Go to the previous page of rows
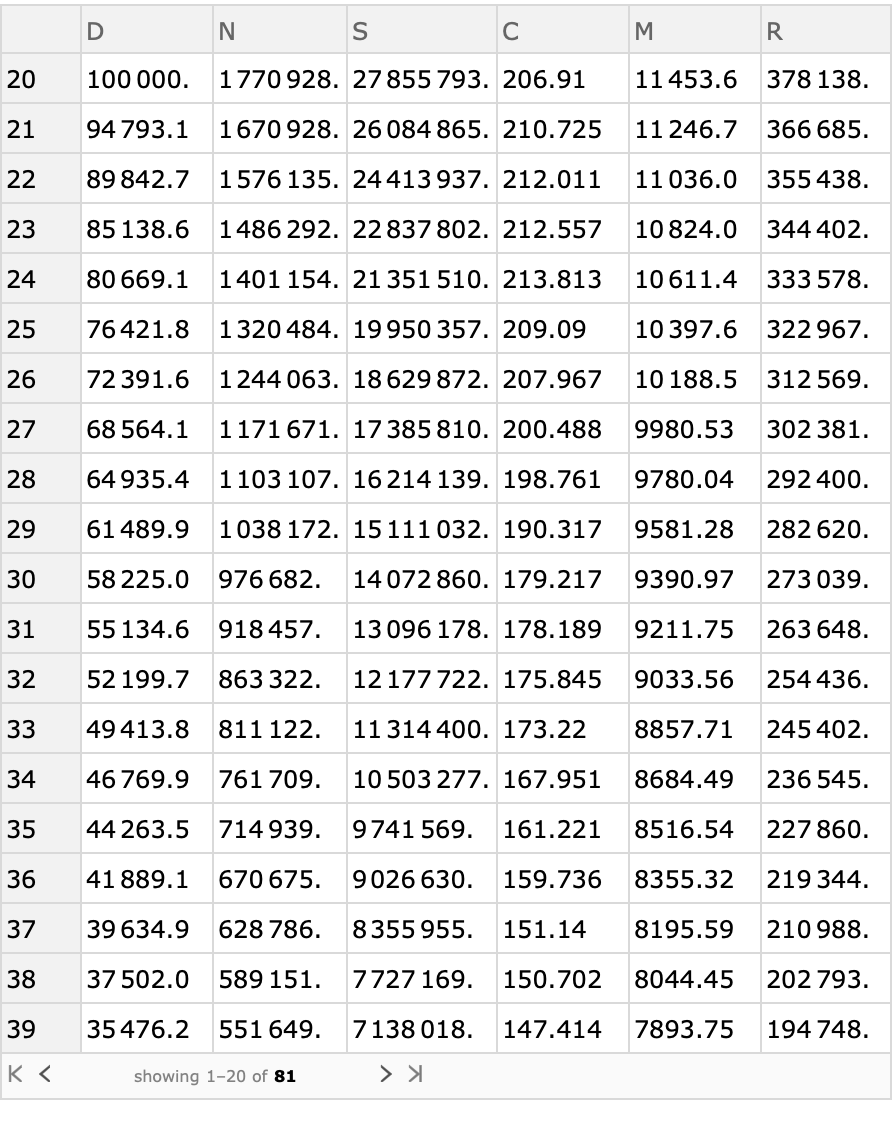 click(x=44, y=1075)
